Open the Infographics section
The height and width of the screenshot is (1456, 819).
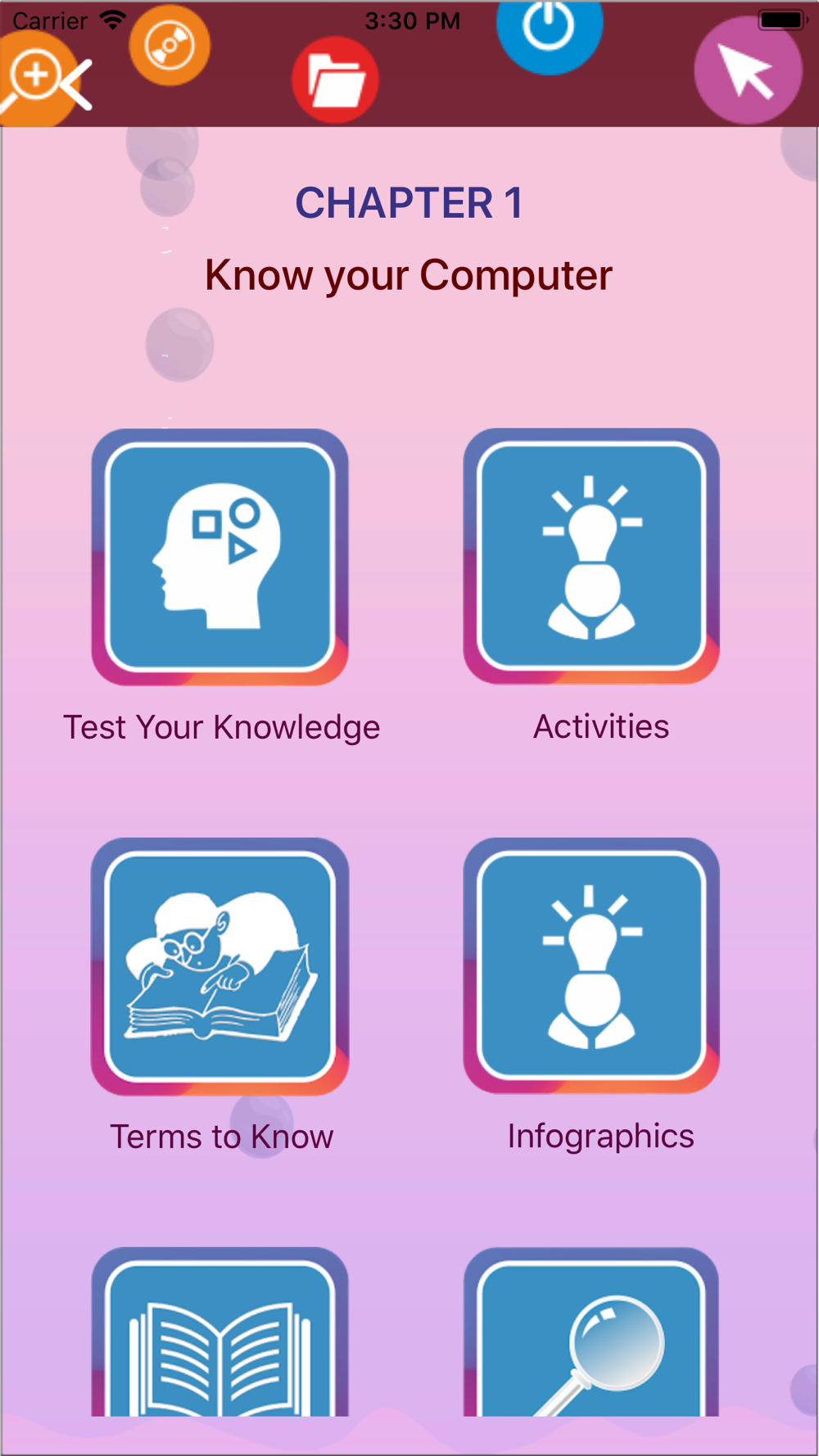[591, 966]
